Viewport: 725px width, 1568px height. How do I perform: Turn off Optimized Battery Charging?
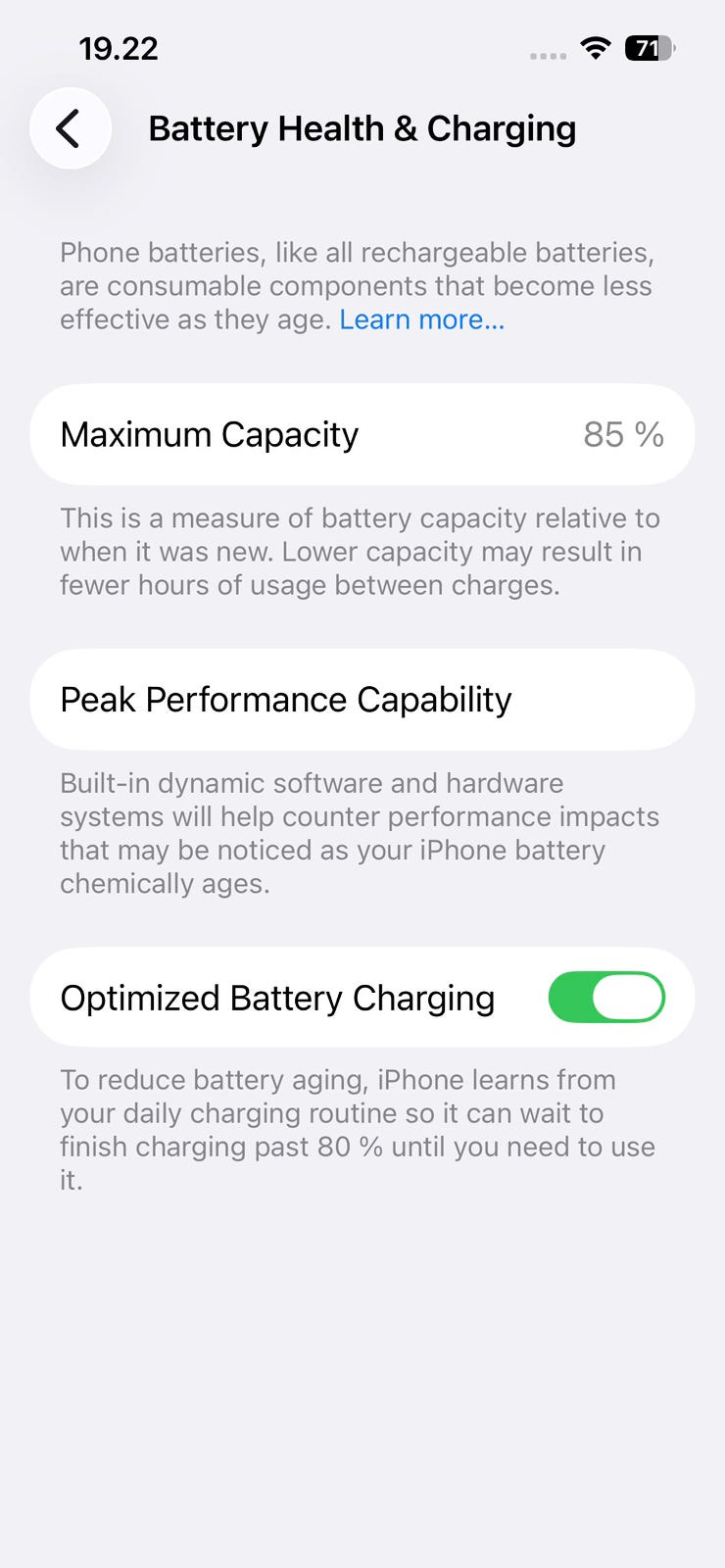606,998
